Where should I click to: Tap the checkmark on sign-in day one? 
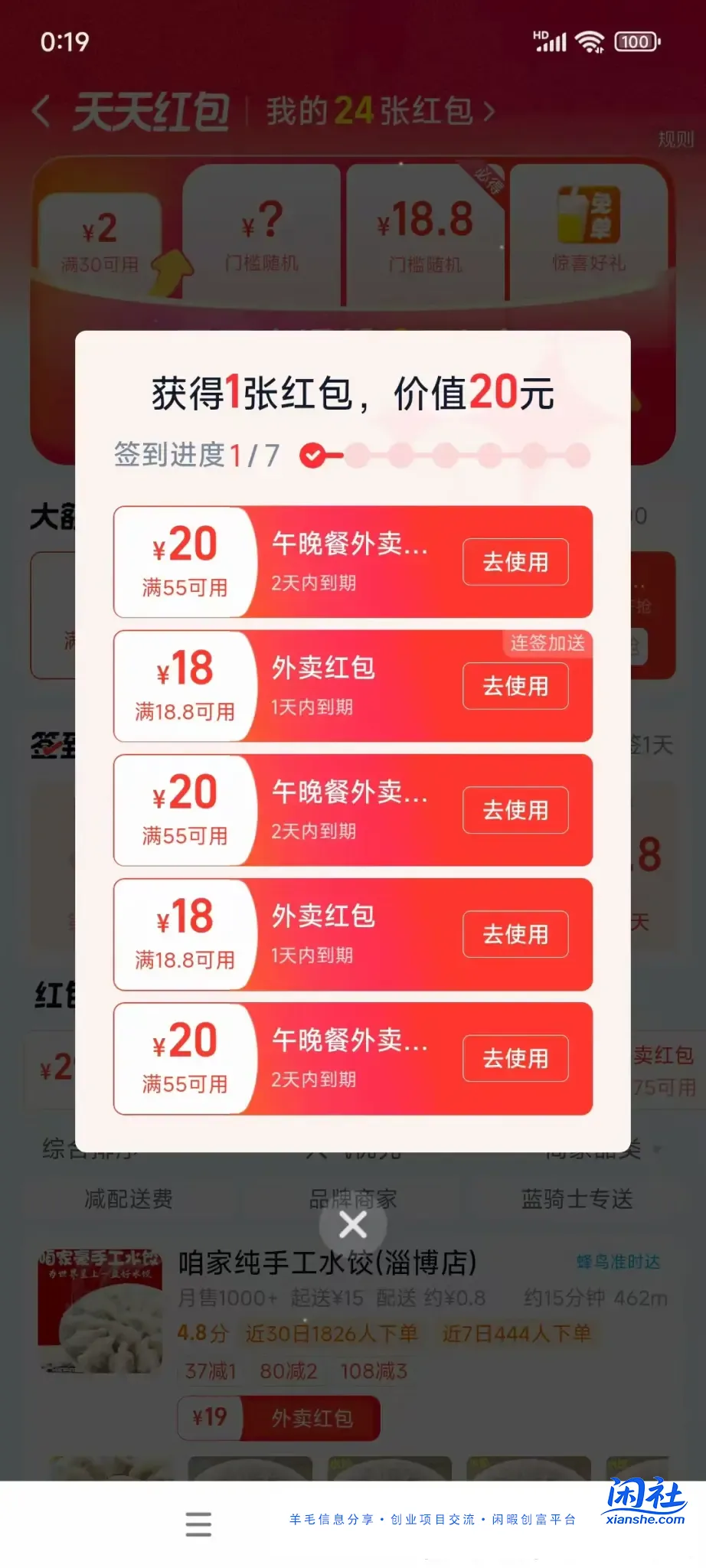(314, 455)
